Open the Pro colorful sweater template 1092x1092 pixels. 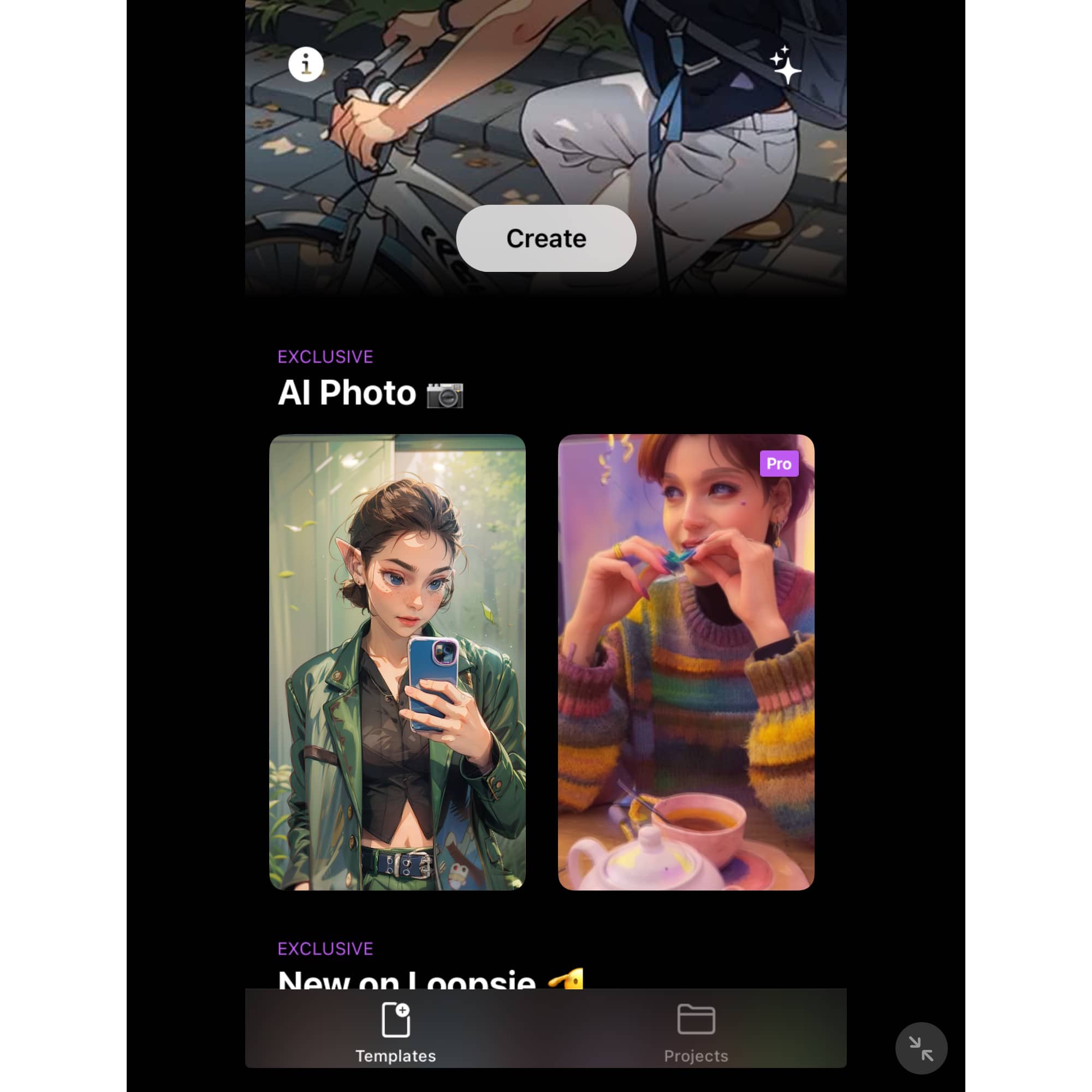686,662
